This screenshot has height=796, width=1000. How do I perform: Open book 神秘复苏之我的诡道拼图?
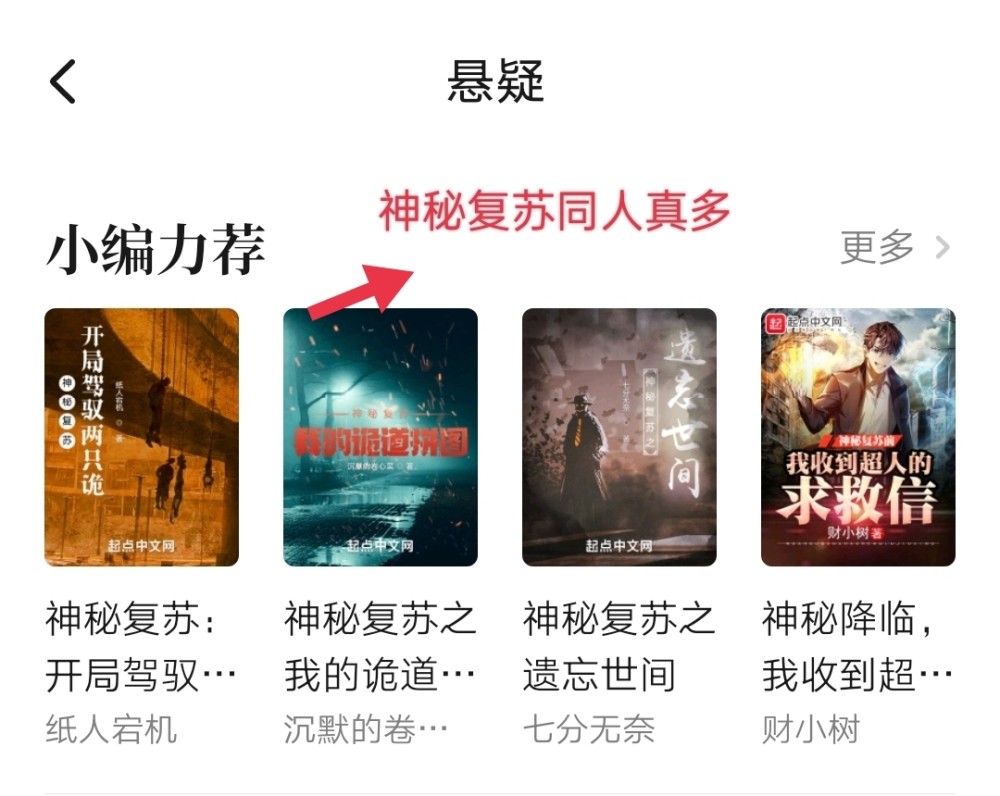coord(380,437)
